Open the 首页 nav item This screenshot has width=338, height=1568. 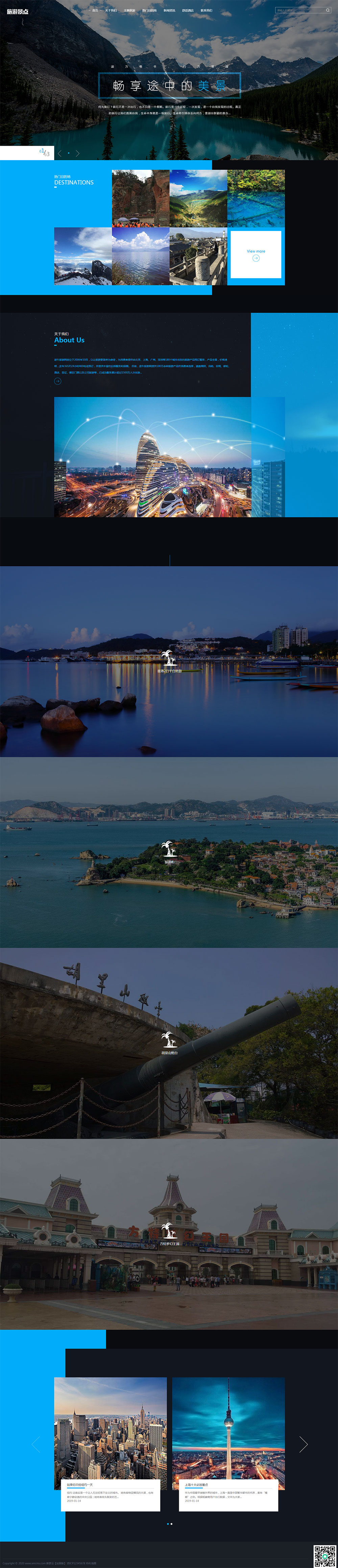pos(95,10)
